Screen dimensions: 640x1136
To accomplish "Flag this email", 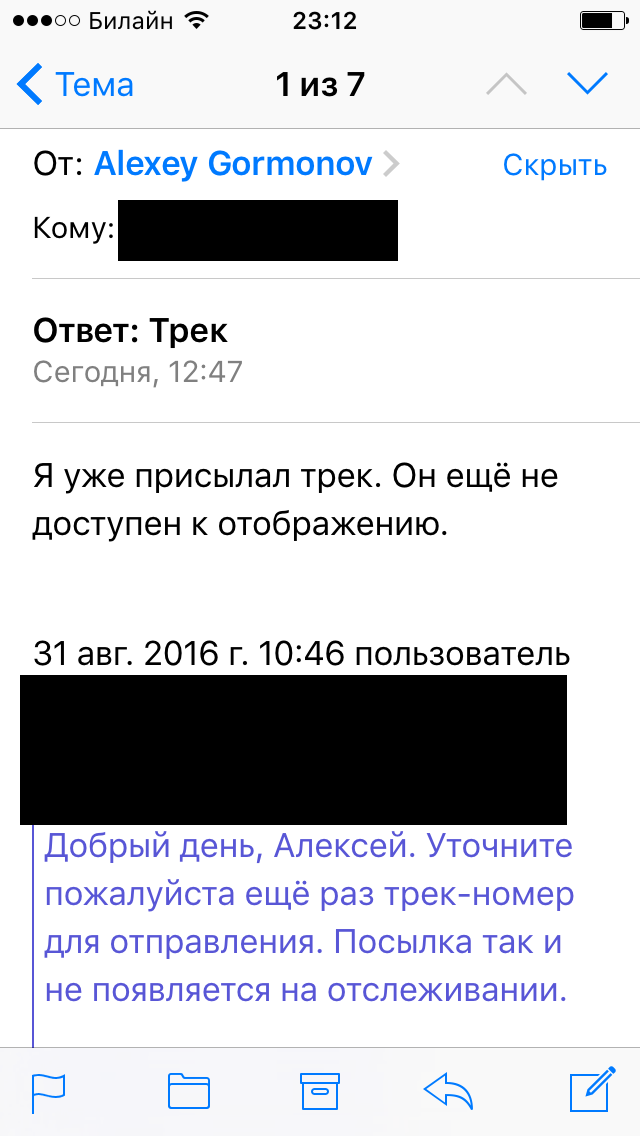I will tap(48, 1091).
